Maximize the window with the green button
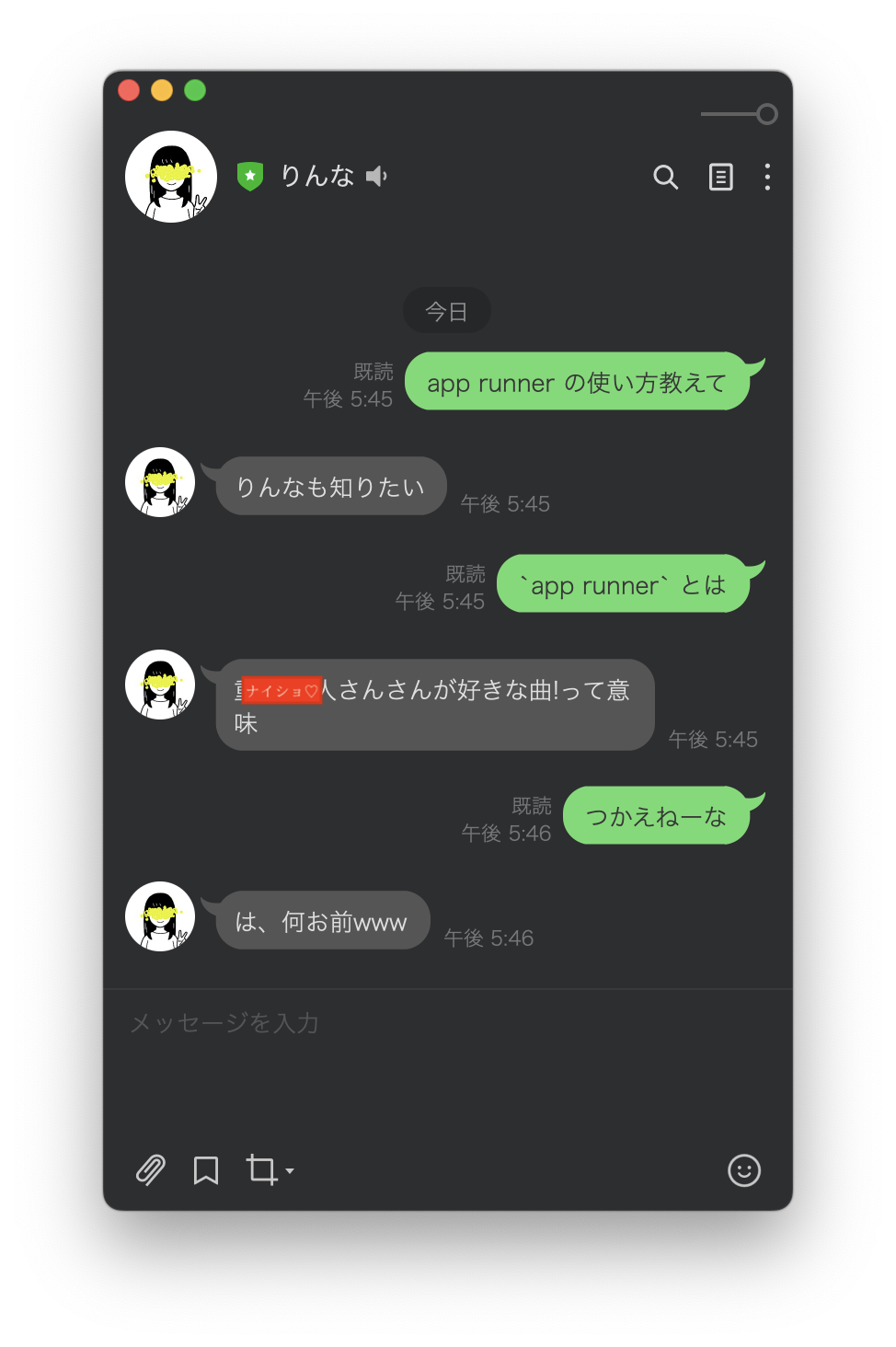 (x=195, y=90)
